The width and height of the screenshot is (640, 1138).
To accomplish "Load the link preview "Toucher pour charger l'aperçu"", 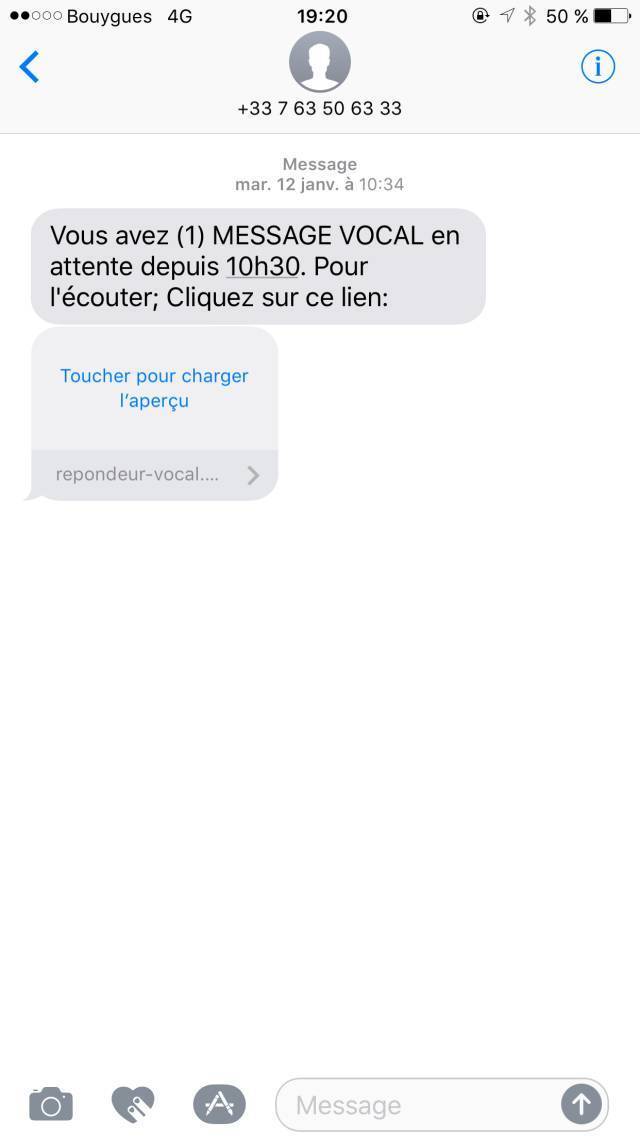I will coord(154,388).
